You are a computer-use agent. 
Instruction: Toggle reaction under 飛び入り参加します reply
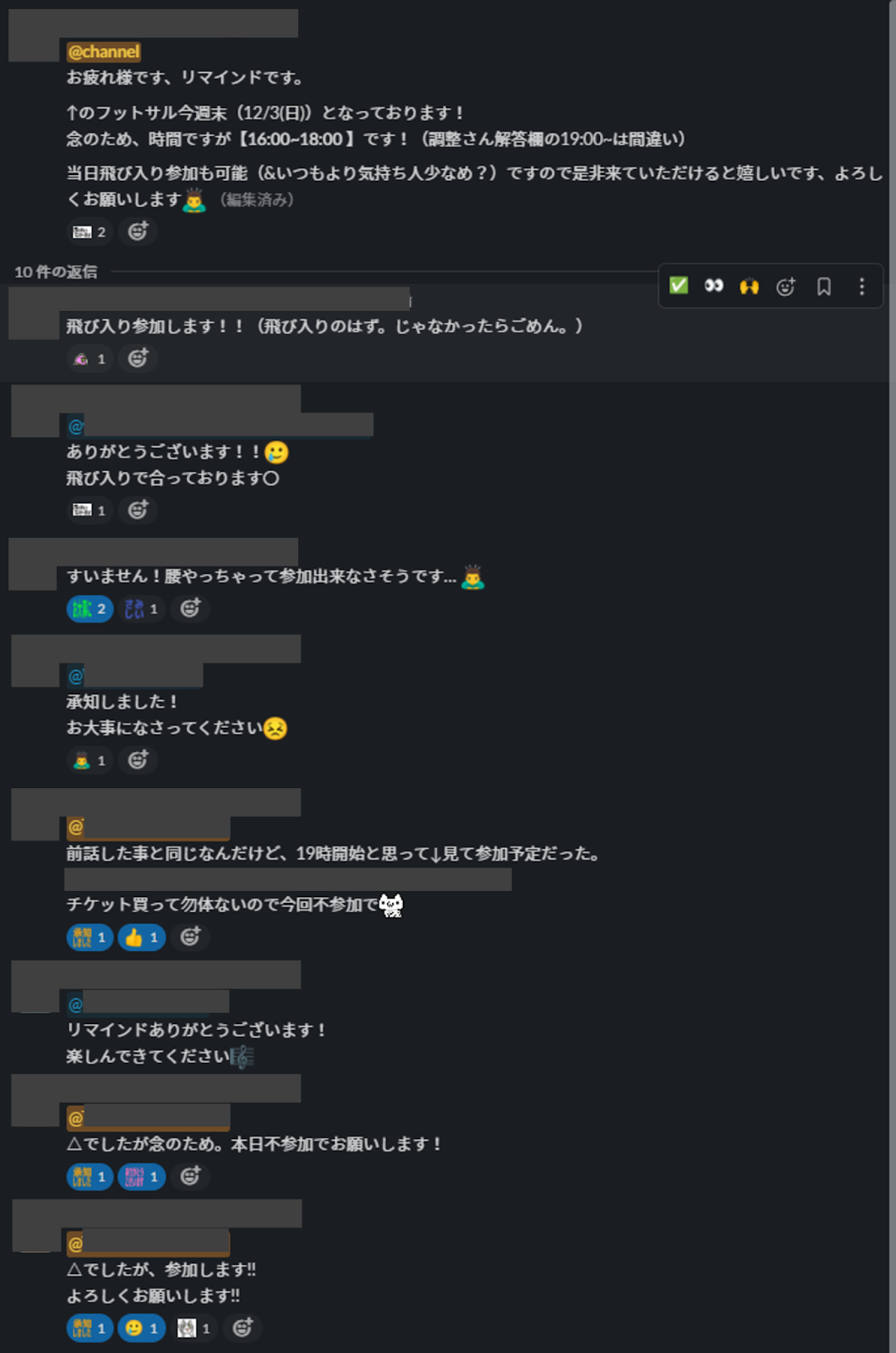pos(90,359)
